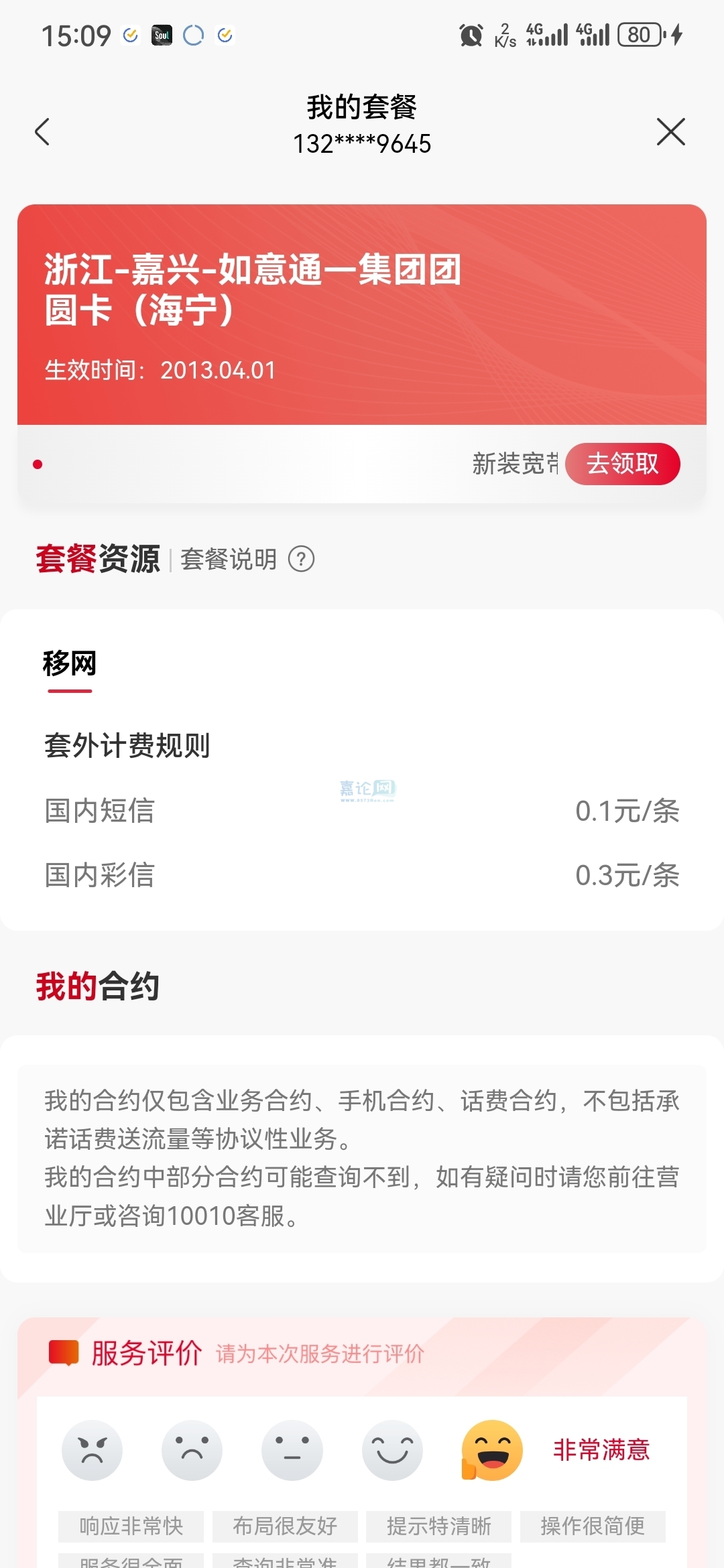Pick the 操作很简便 feedback tag
This screenshot has width=724, height=1568.
tap(593, 1526)
